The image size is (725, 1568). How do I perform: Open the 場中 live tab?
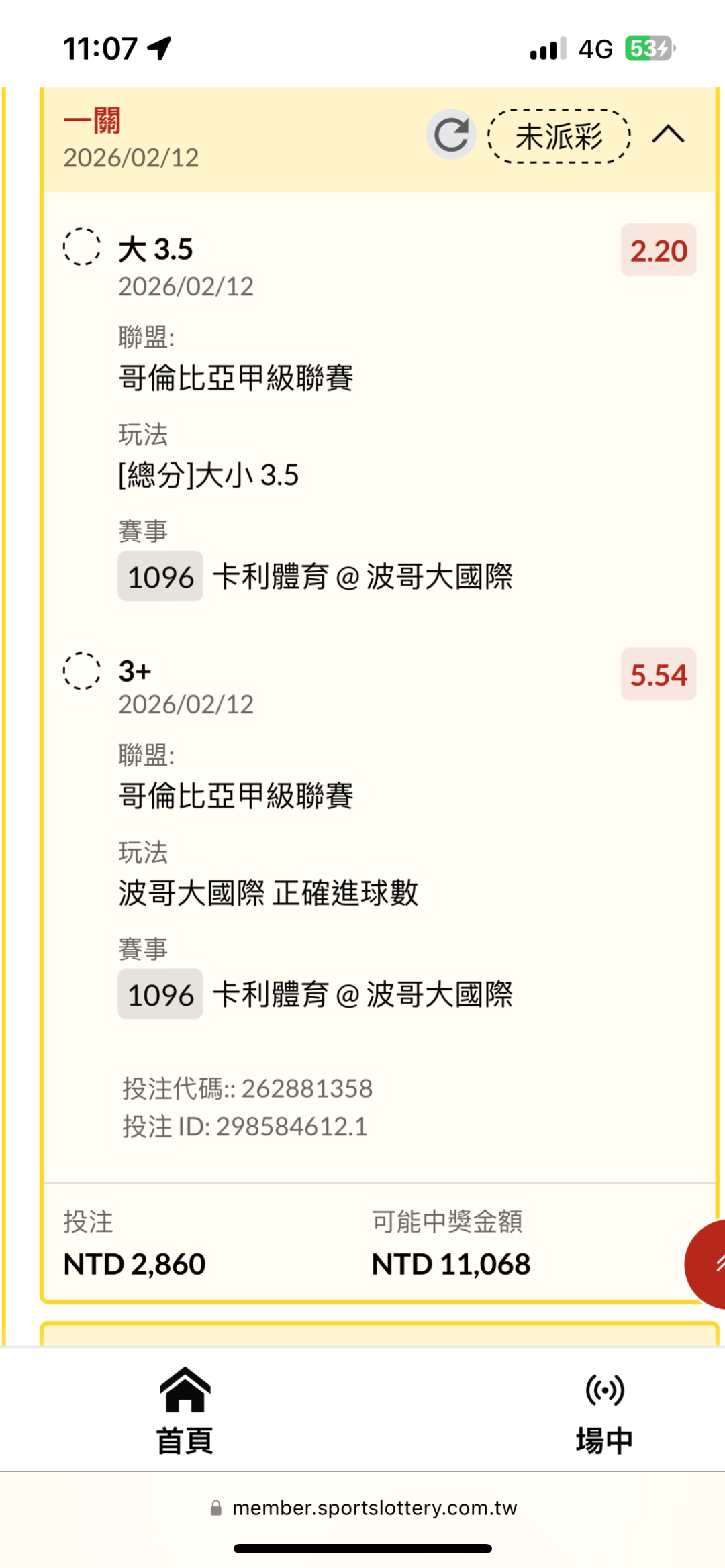pos(604,1410)
